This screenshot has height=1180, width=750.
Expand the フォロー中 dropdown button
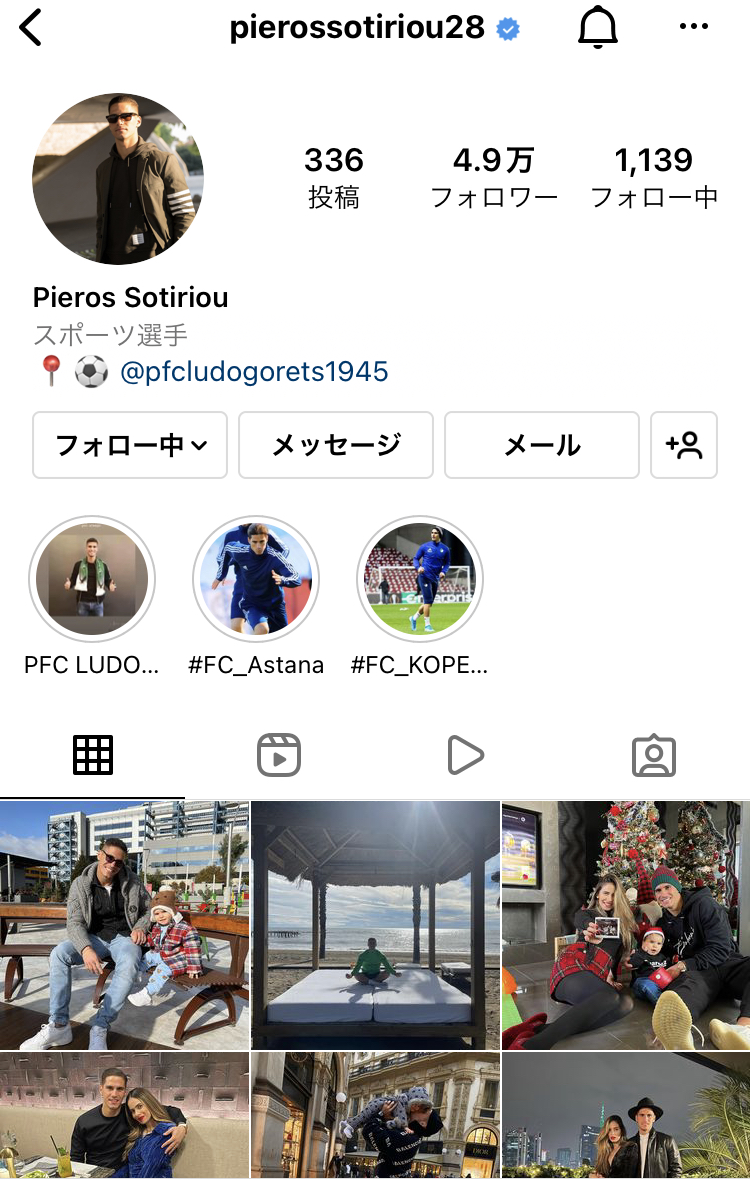point(130,445)
